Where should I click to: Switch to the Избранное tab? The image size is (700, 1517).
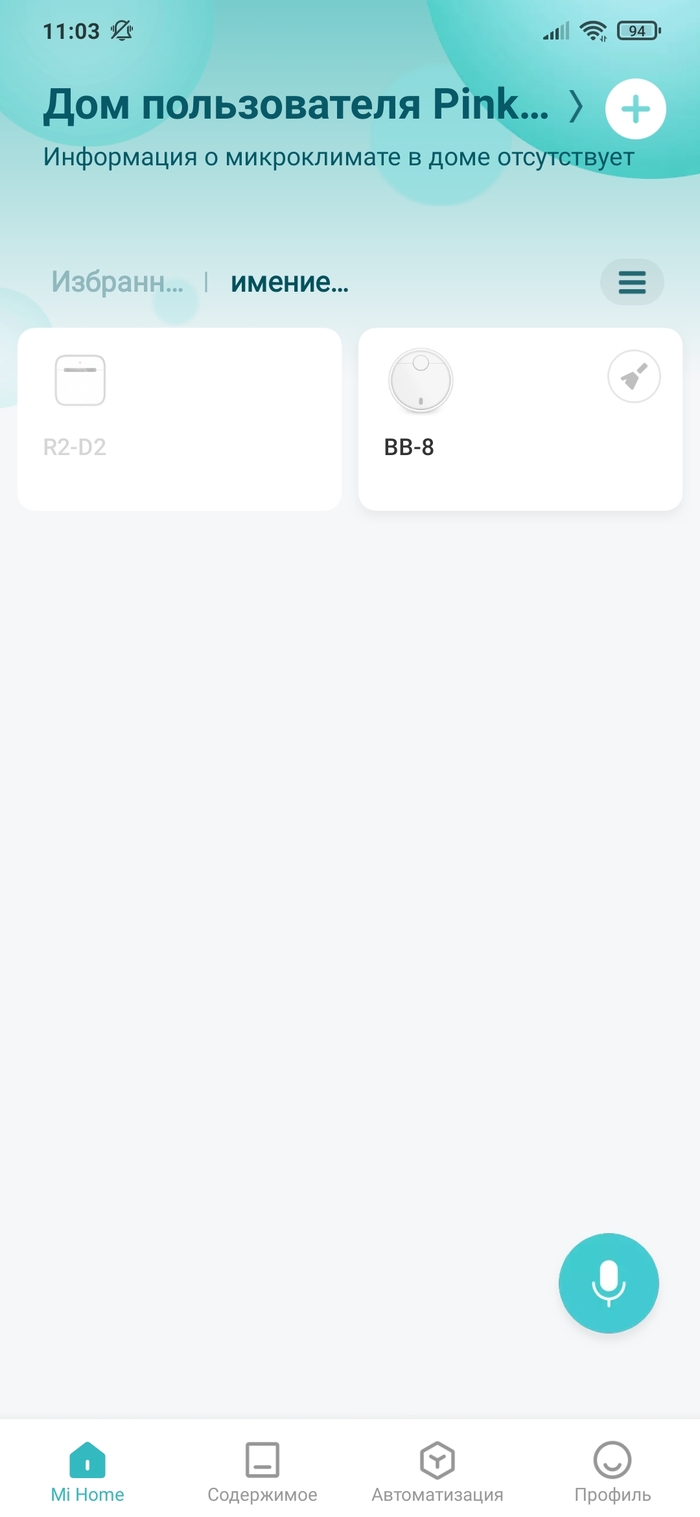point(117,282)
